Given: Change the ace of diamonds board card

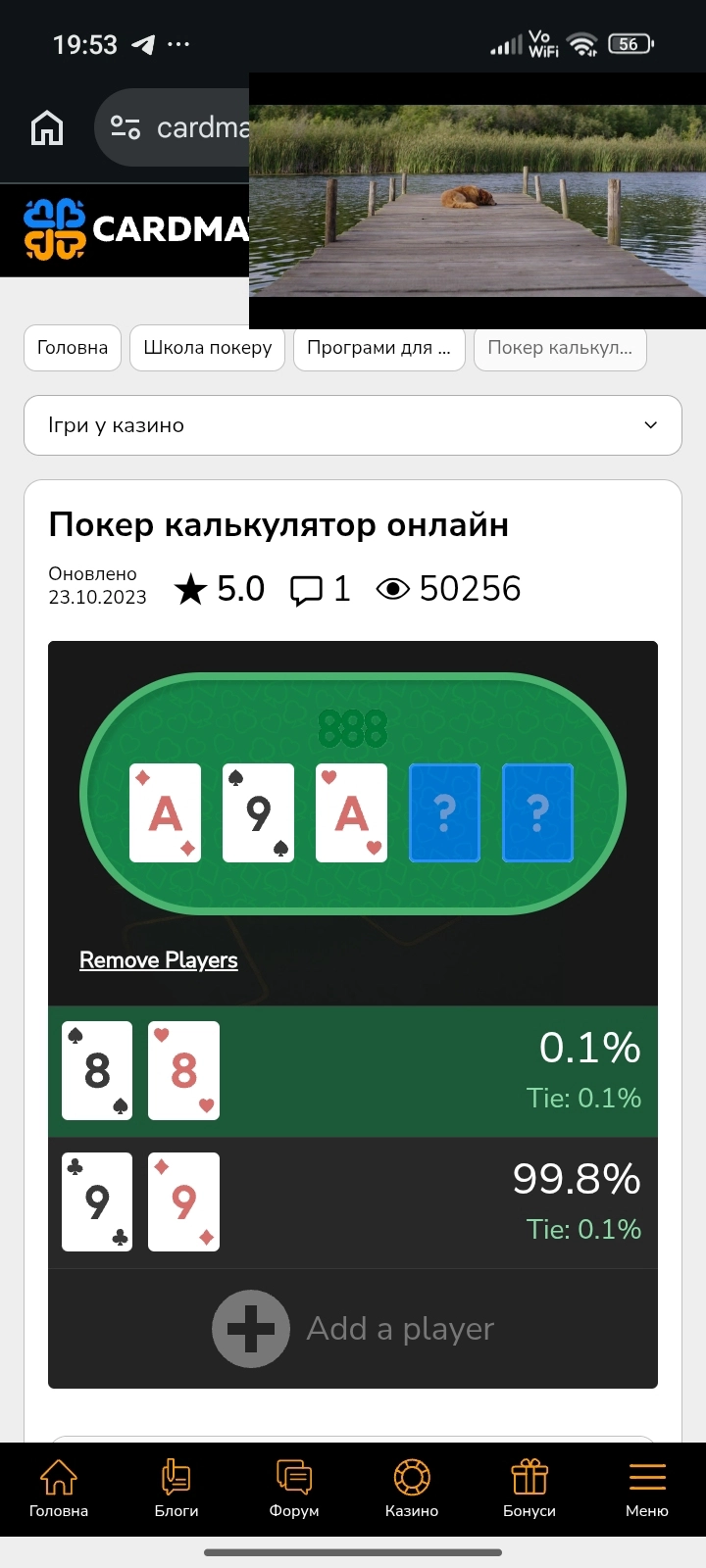Looking at the screenshot, I should point(165,812).
